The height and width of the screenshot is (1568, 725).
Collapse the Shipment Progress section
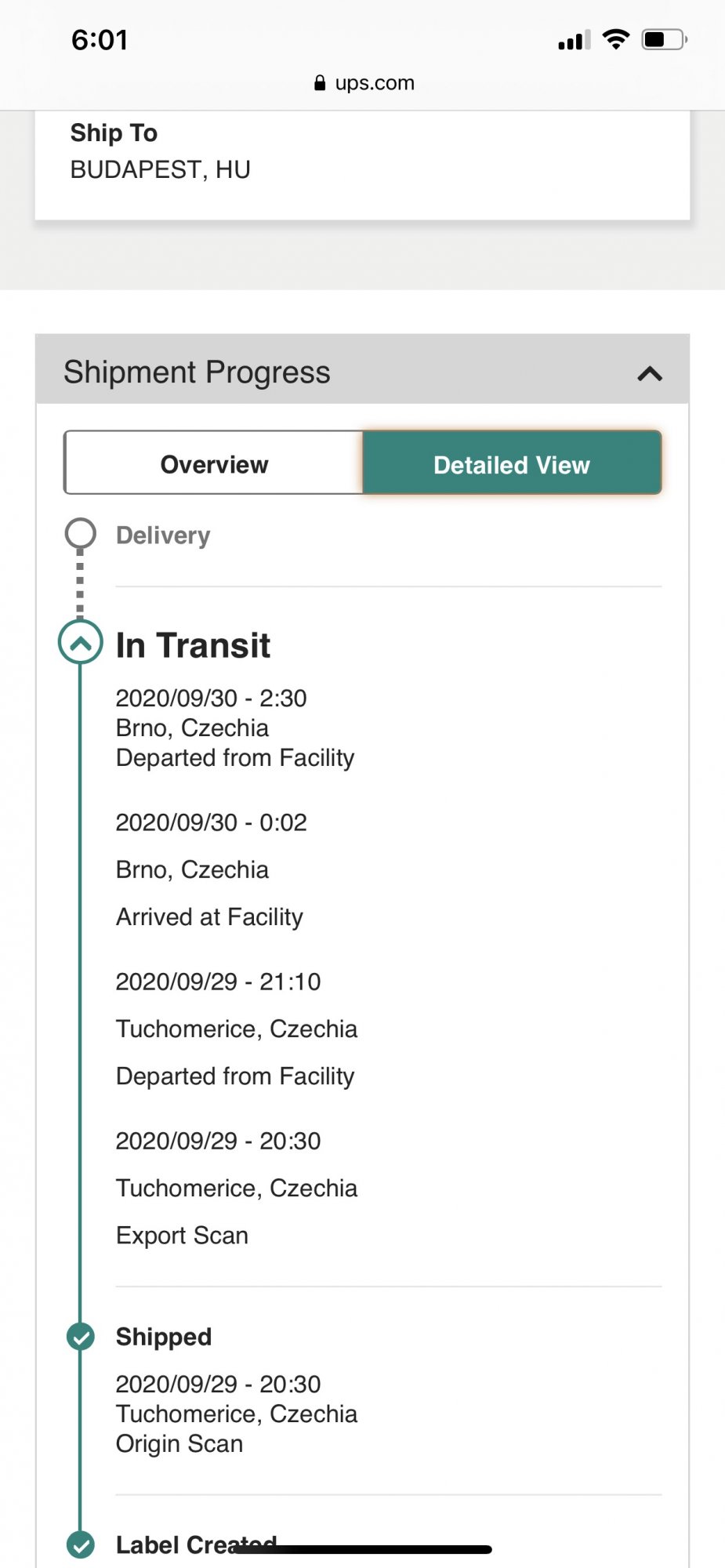coord(650,373)
